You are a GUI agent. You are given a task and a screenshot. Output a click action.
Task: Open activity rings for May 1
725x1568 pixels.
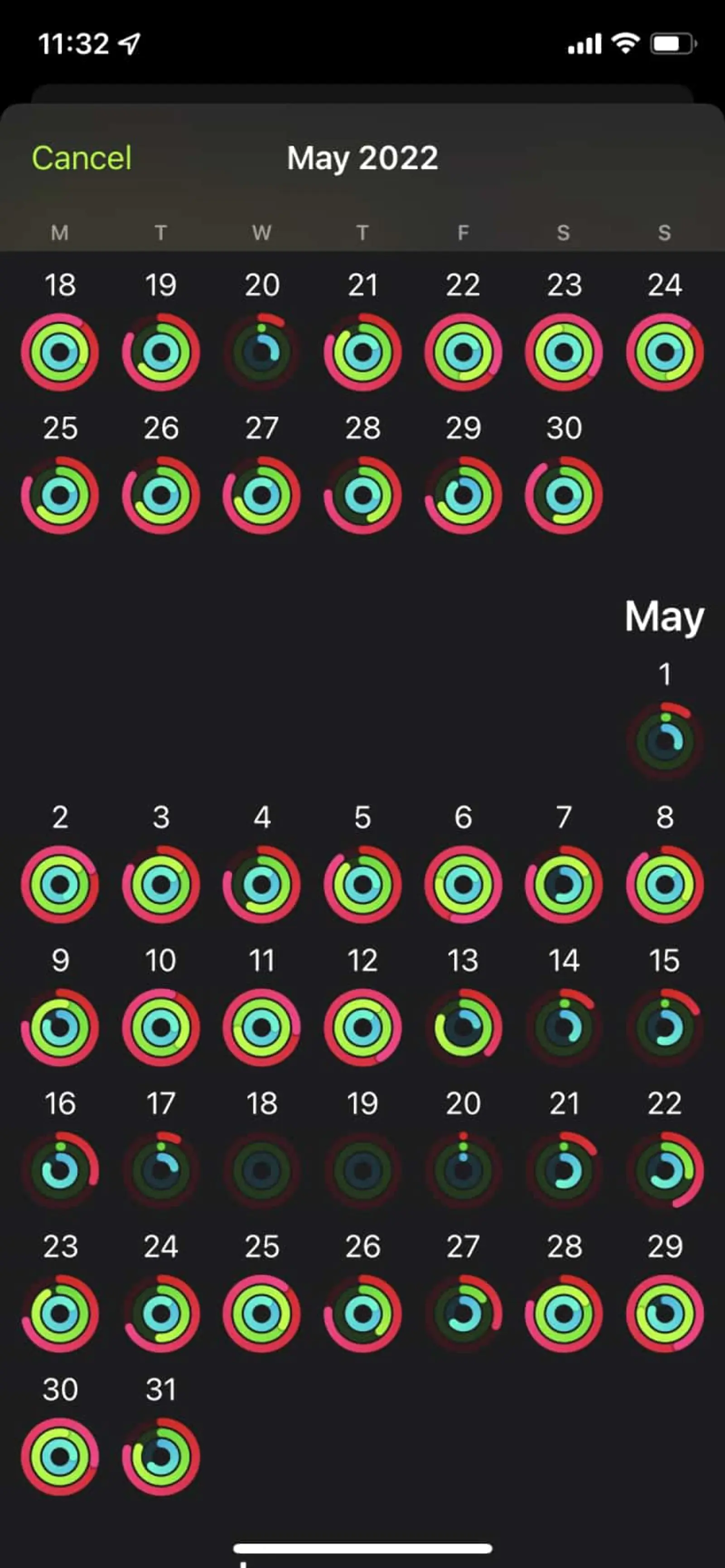(665, 741)
